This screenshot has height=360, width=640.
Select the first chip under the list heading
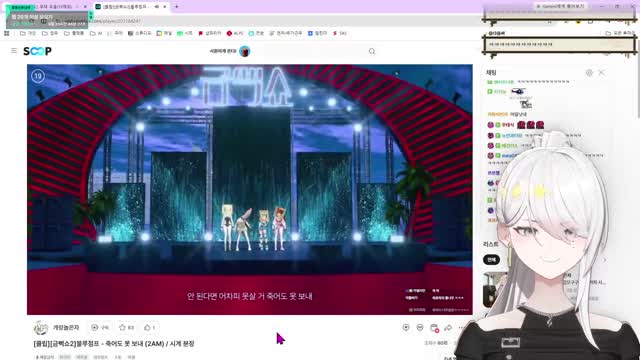[x=491, y=260]
